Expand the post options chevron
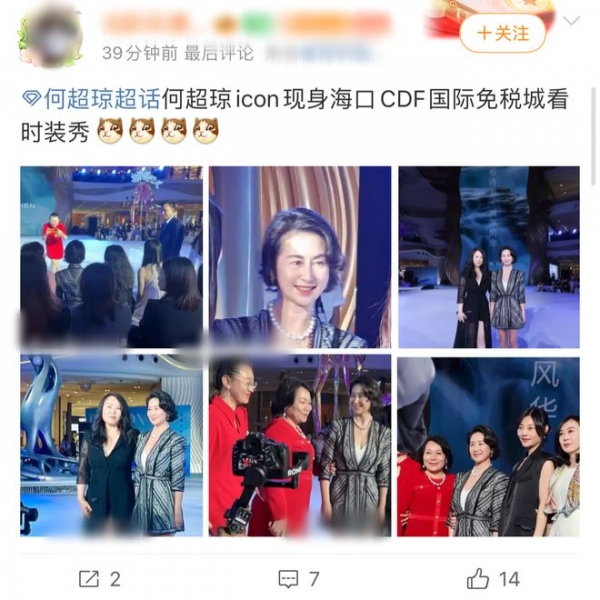 (571, 21)
